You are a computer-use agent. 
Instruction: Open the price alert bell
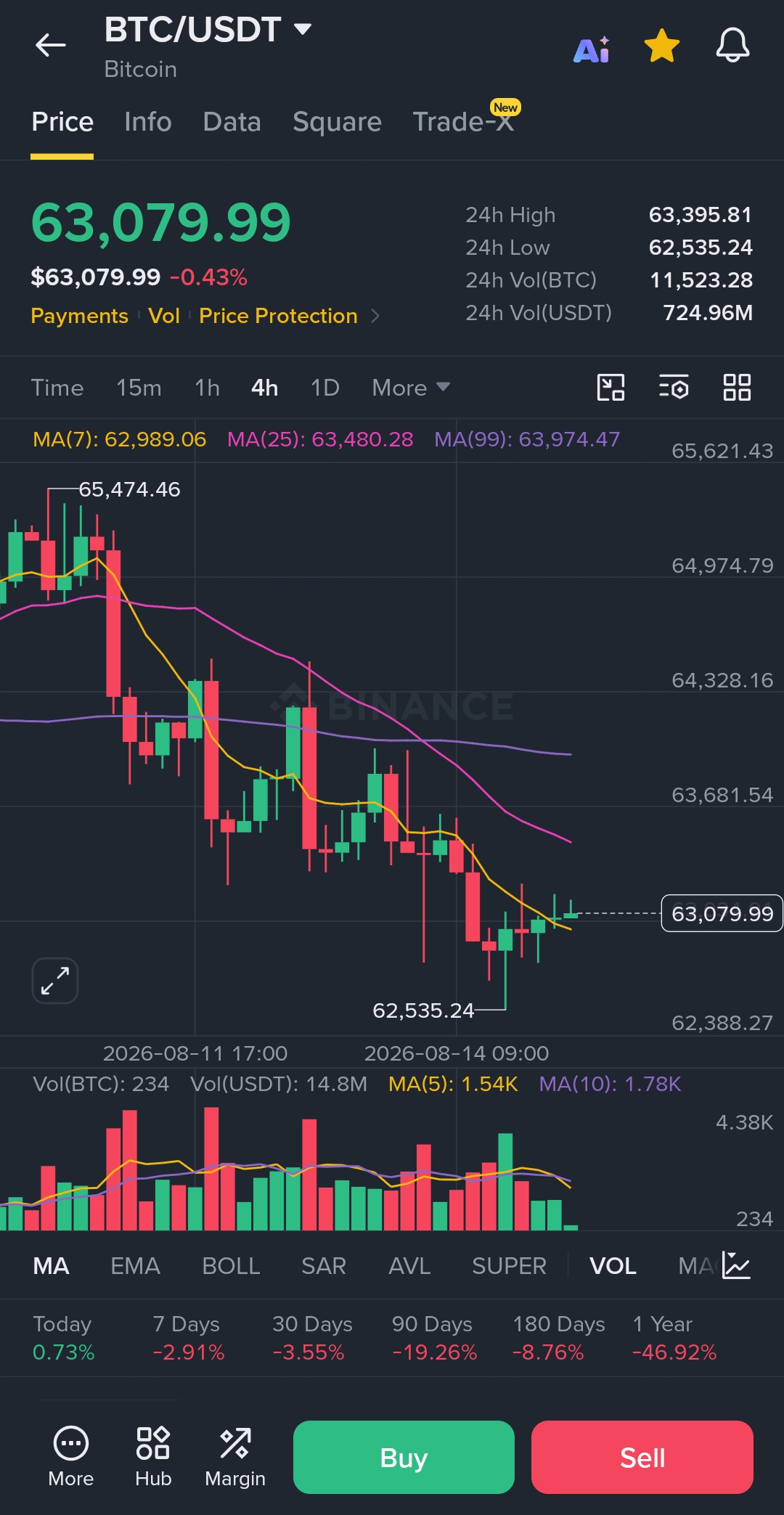(732, 45)
